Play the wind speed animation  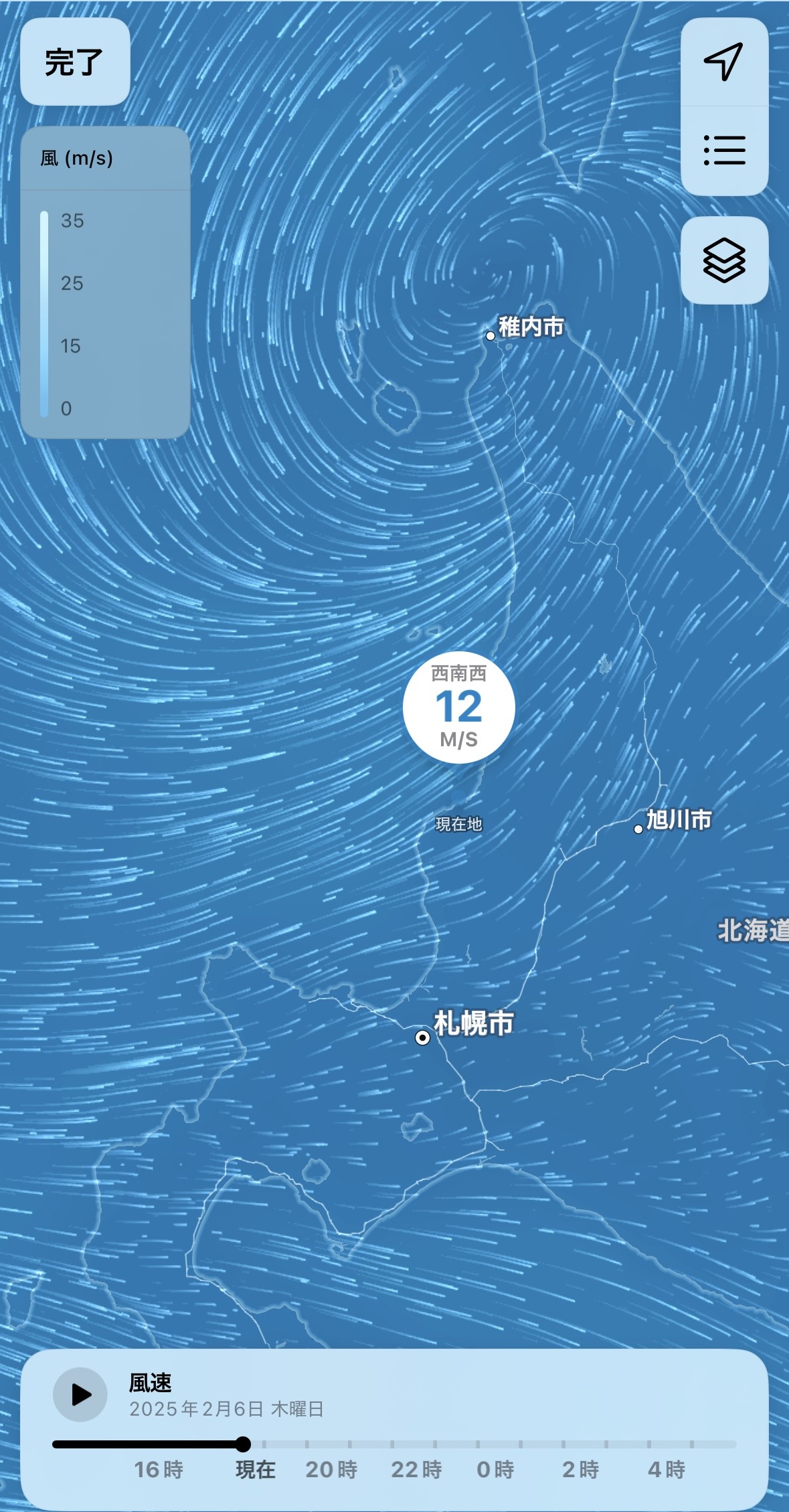coord(81,1395)
